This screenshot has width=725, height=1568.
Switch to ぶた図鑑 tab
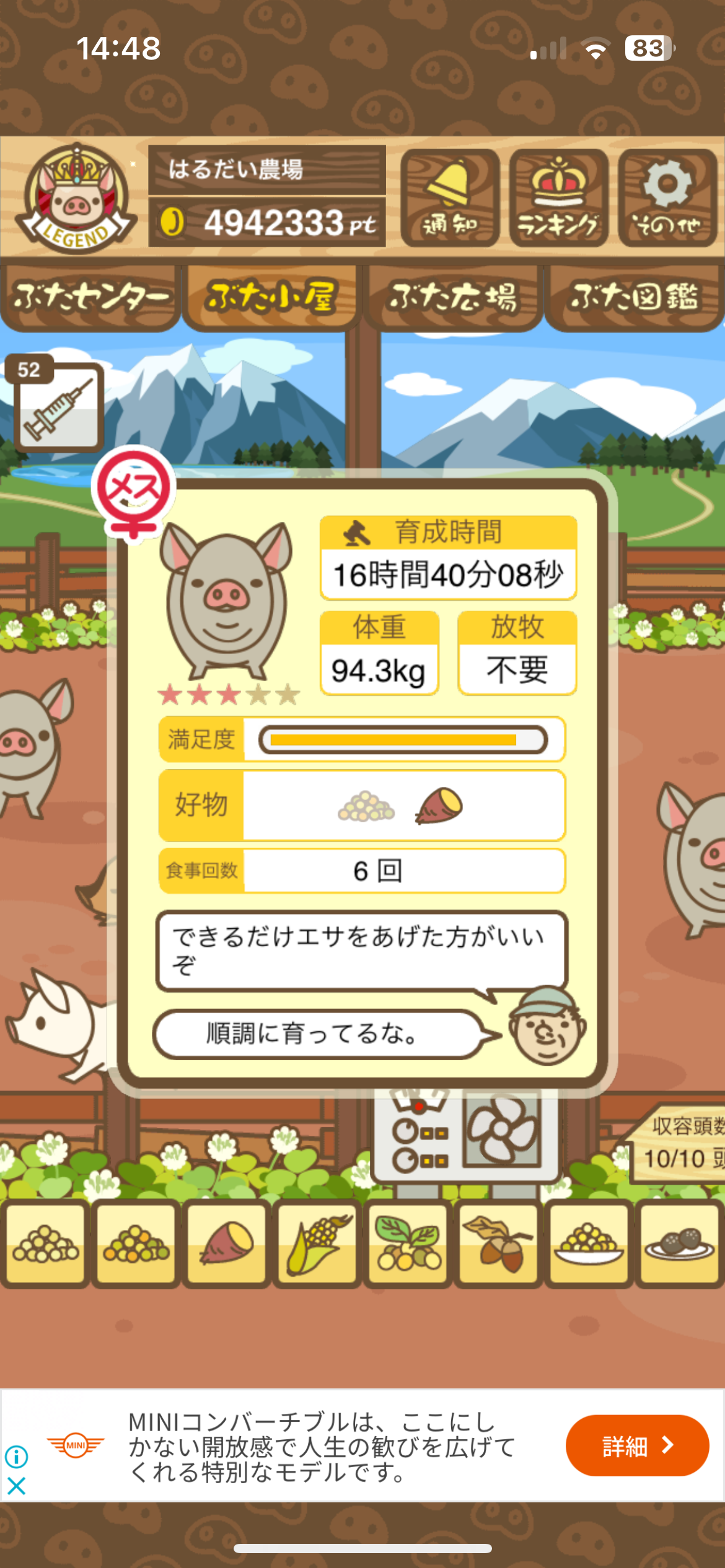(635, 297)
